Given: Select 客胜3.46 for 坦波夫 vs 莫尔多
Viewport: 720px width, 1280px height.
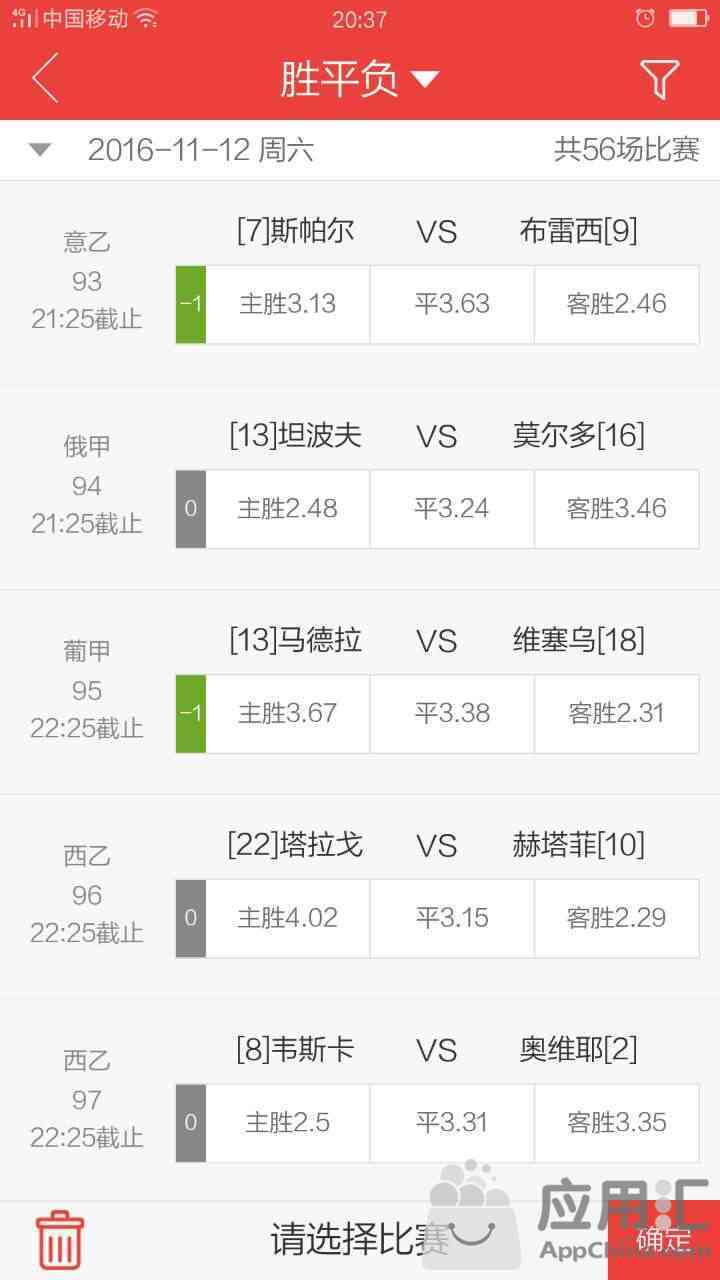Looking at the screenshot, I should pos(617,509).
